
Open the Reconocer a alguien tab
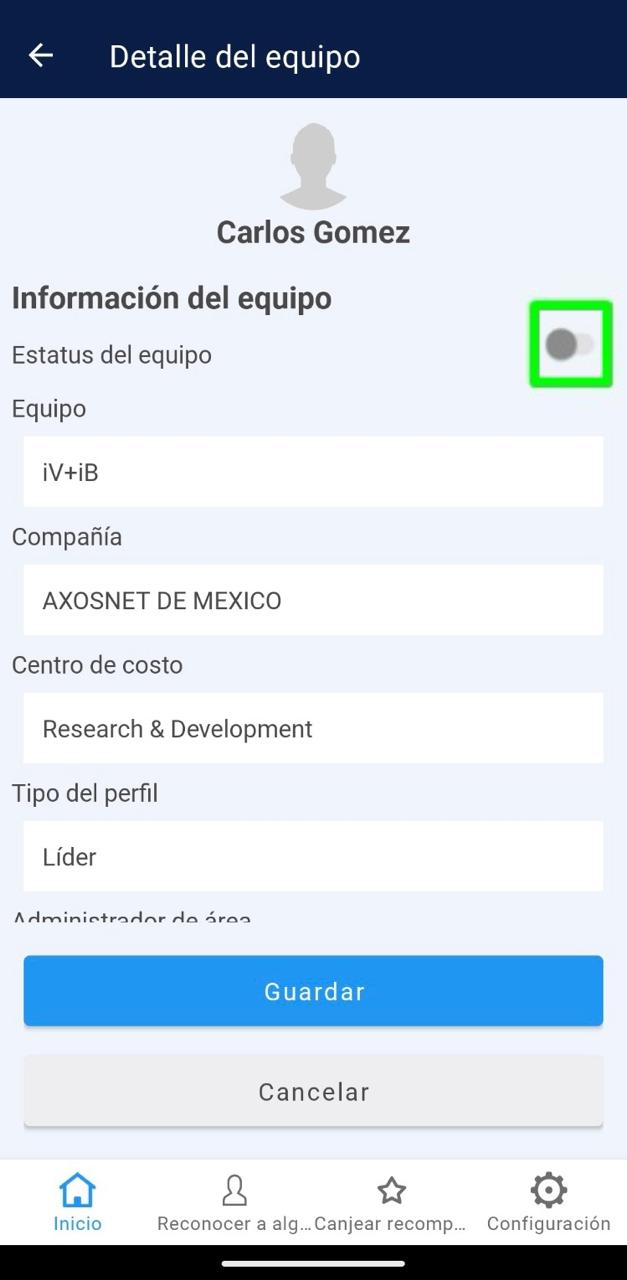(234, 1202)
